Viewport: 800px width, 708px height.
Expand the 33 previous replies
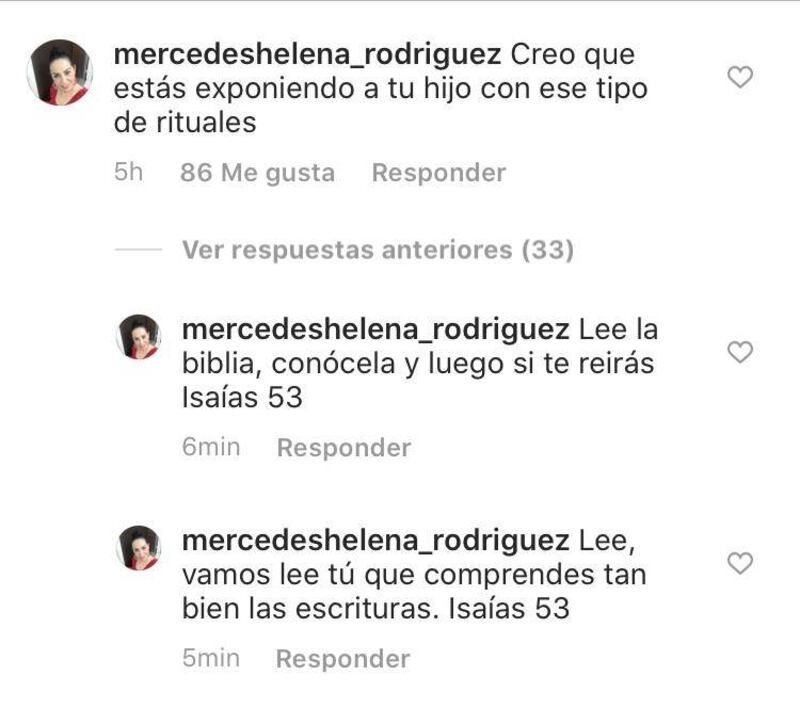377,250
